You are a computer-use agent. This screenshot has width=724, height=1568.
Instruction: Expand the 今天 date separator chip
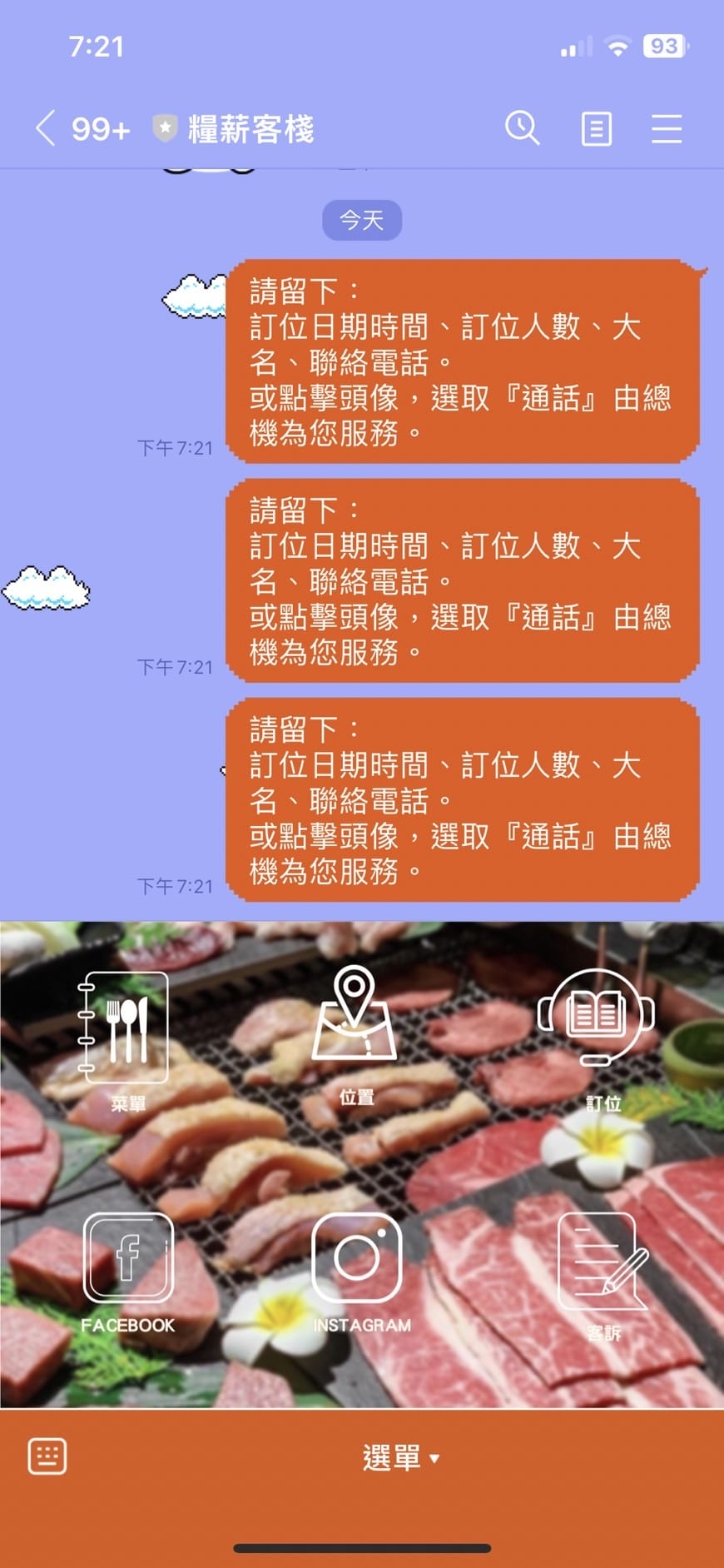click(x=362, y=219)
